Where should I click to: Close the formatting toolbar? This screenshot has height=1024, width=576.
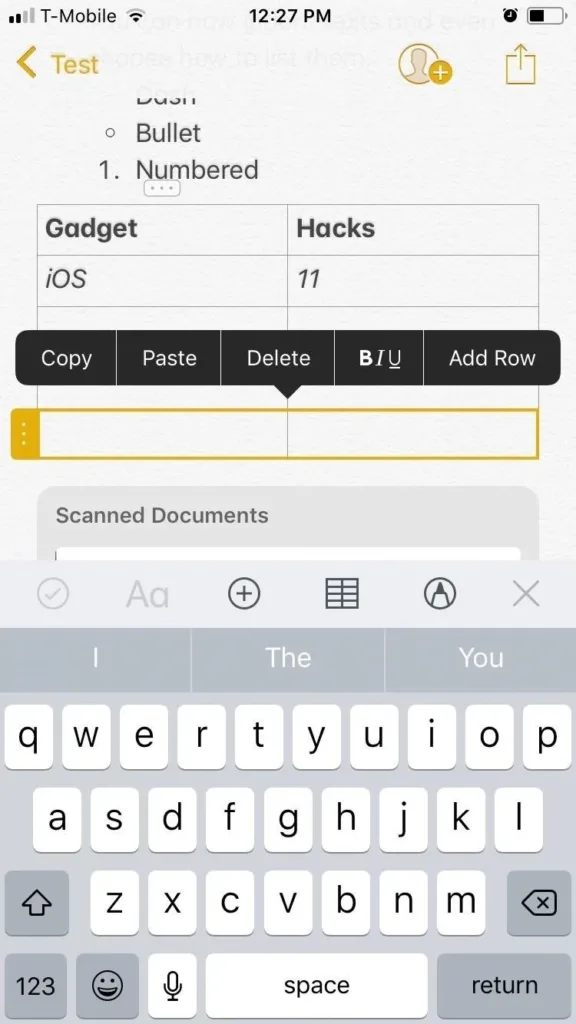(526, 594)
